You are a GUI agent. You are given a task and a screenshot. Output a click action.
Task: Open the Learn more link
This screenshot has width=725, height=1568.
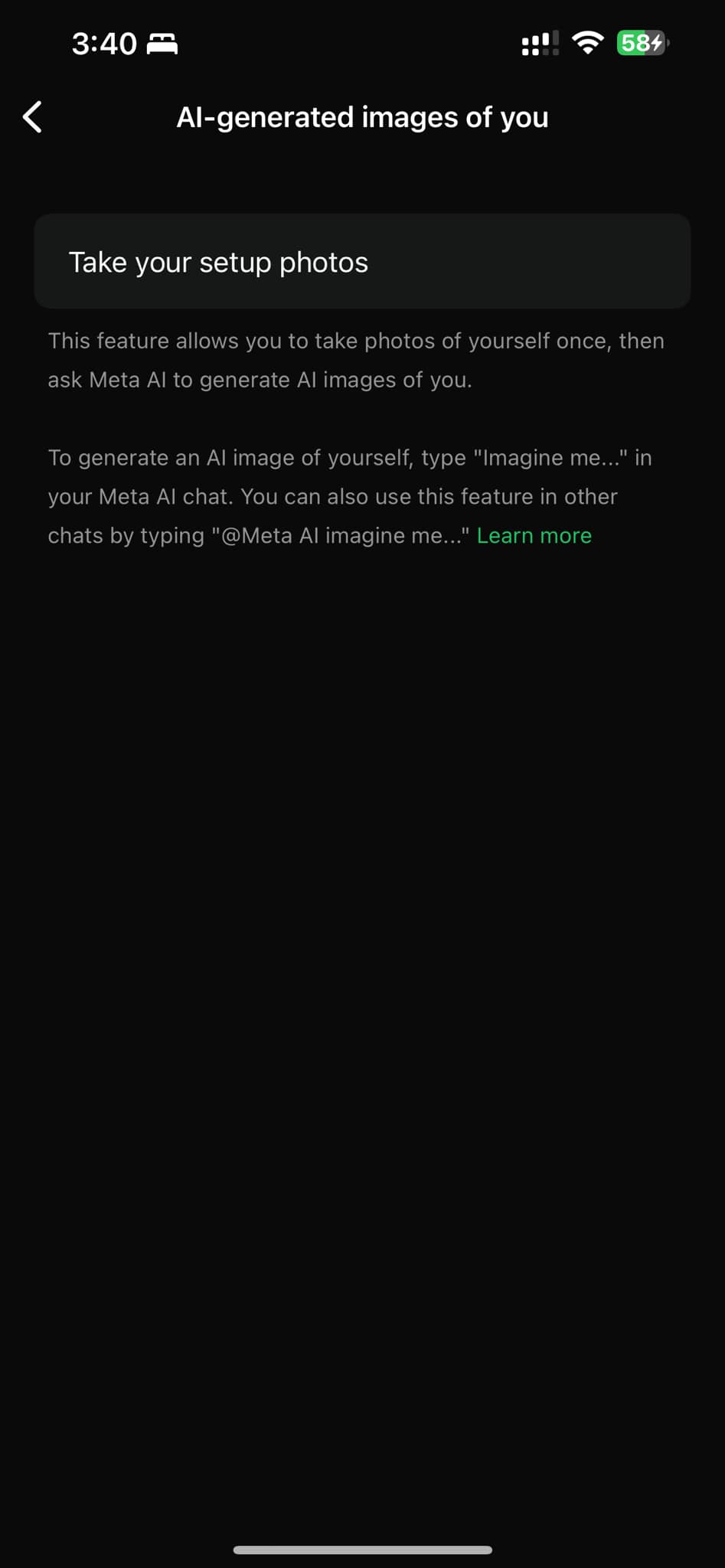click(x=534, y=535)
